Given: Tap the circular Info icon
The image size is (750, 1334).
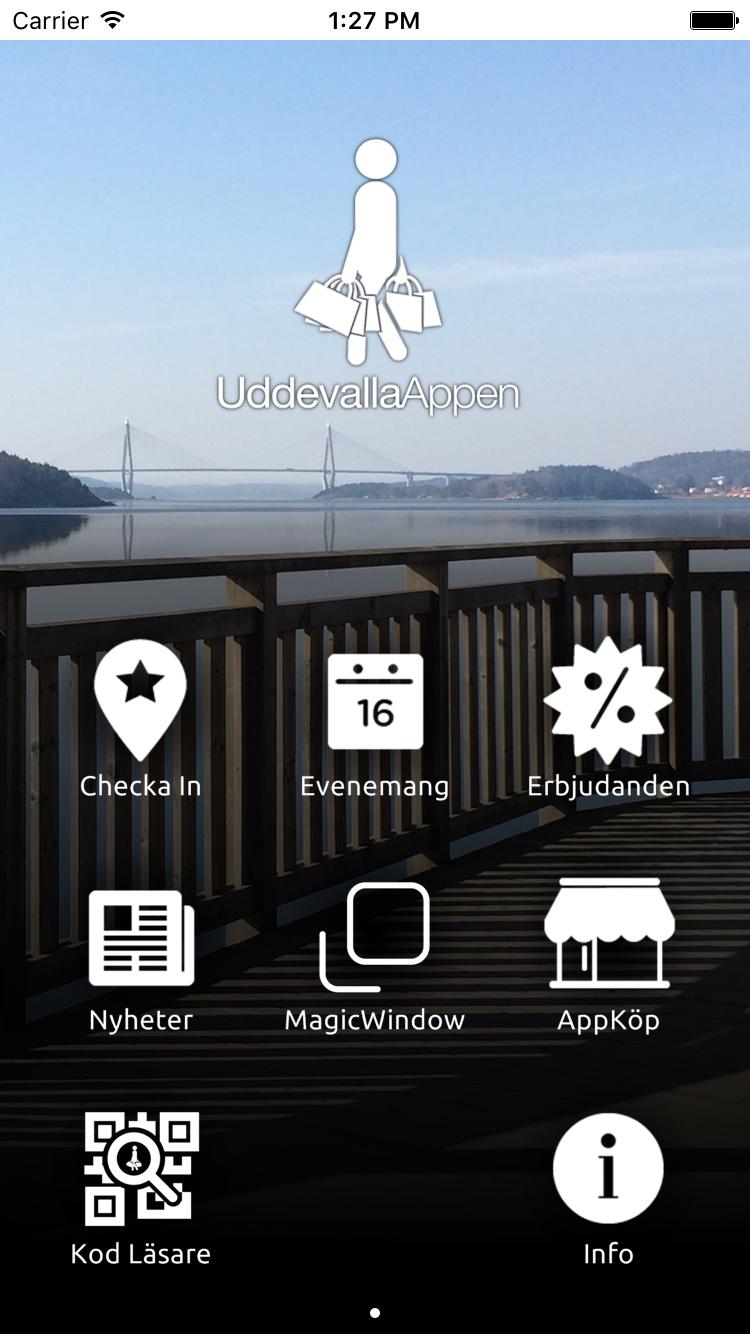Looking at the screenshot, I should click(x=607, y=1167).
